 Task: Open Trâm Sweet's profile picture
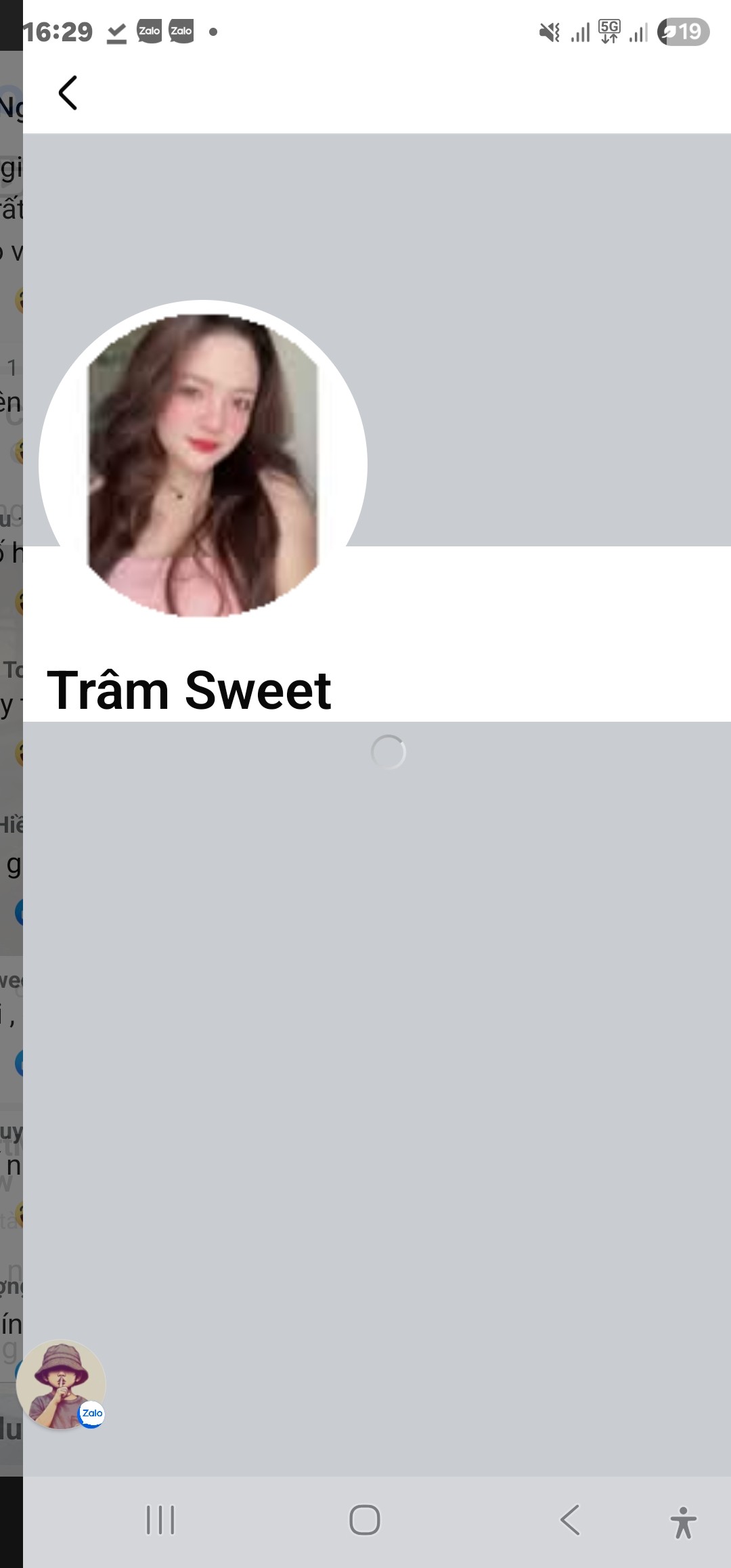(x=203, y=465)
